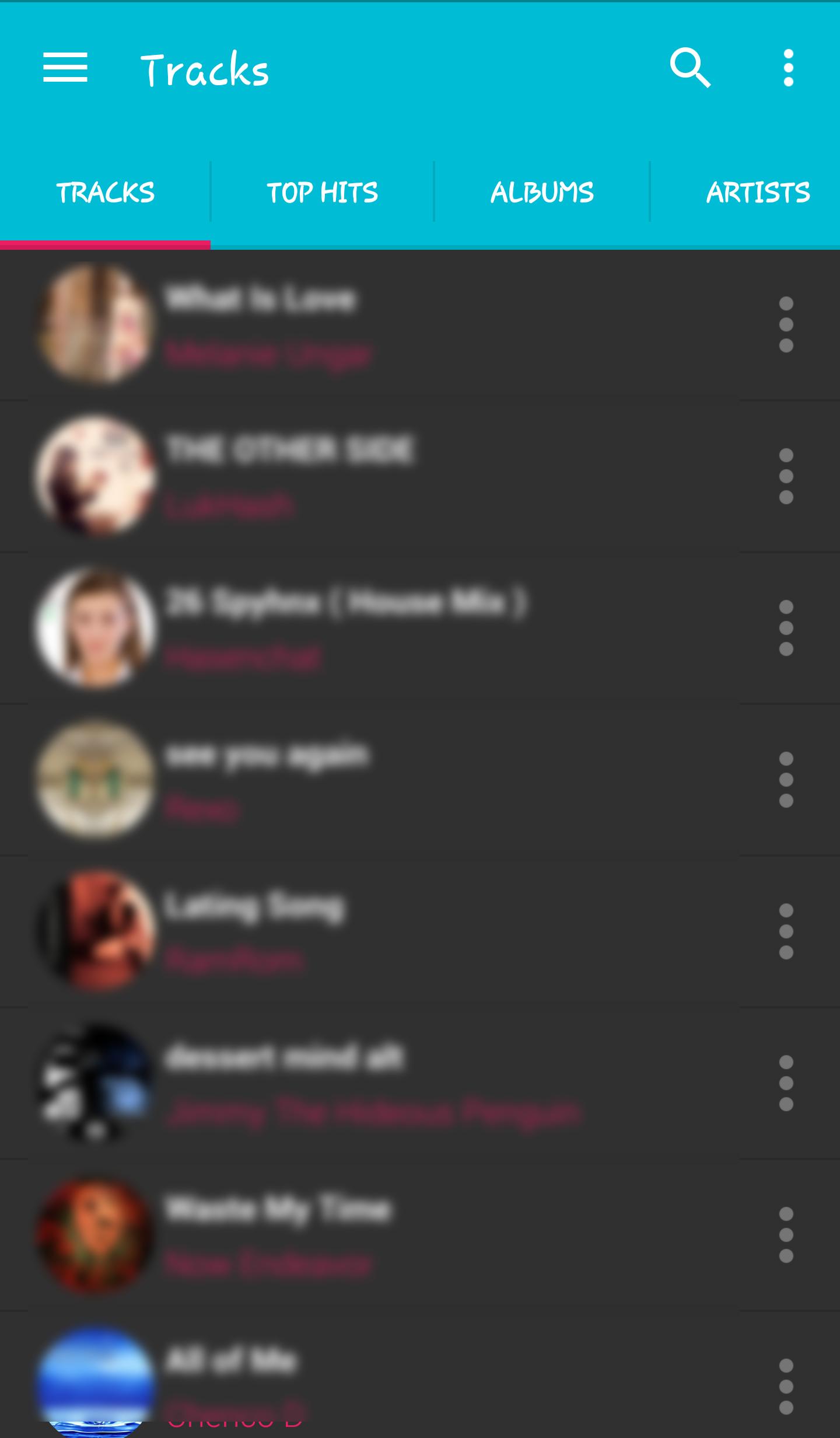This screenshot has height=1438, width=840.
Task: Switch to the Artists tab
Action: point(757,193)
